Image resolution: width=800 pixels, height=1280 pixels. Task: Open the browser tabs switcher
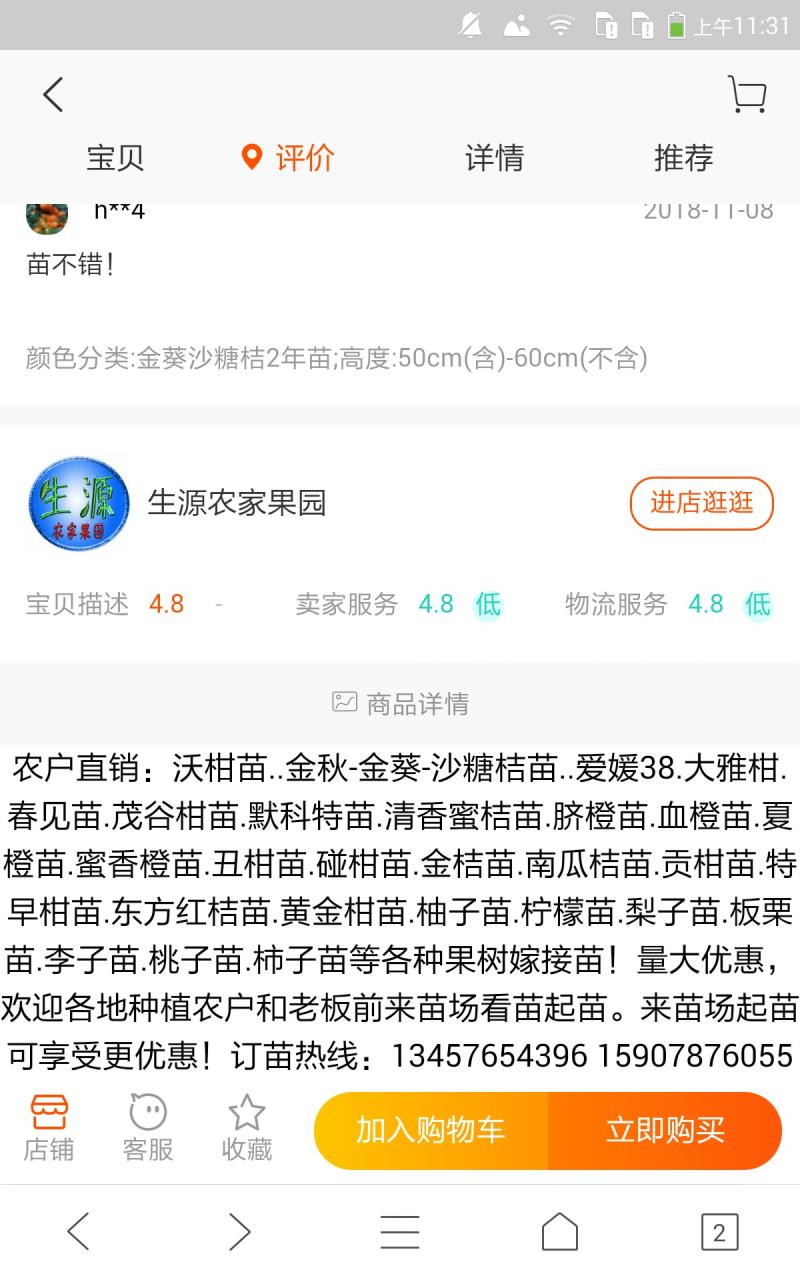pyautogui.click(x=719, y=1232)
